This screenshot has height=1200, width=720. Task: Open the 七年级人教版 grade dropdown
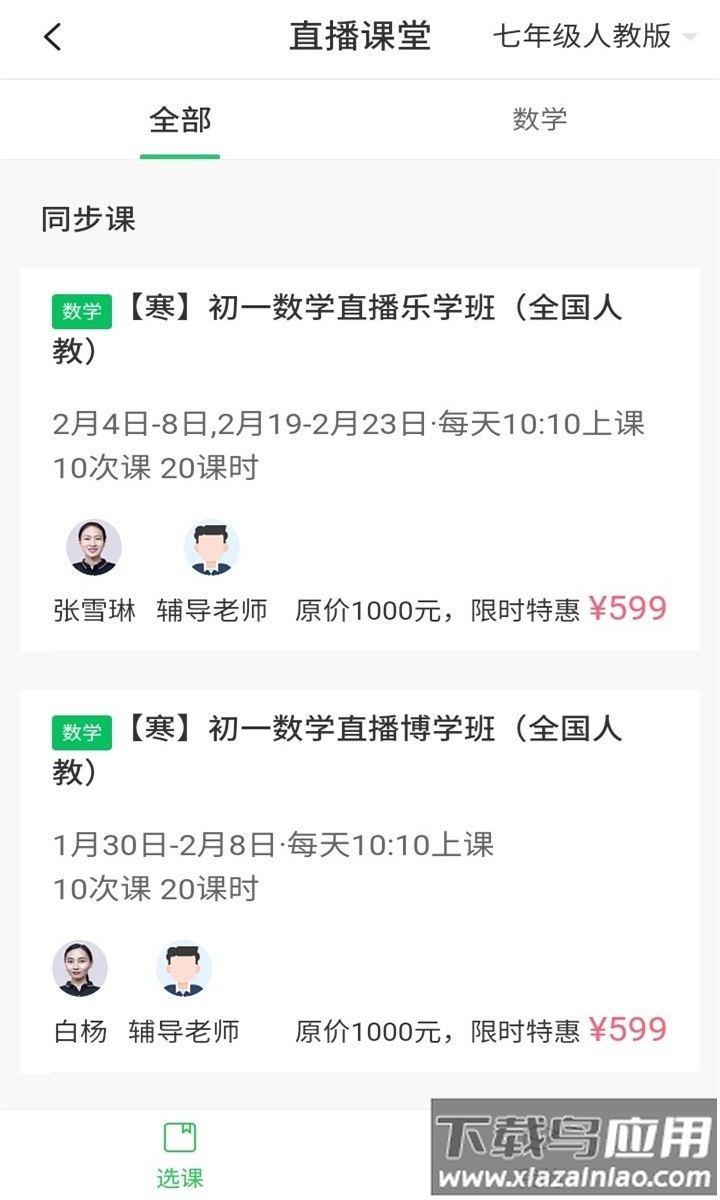tap(594, 37)
